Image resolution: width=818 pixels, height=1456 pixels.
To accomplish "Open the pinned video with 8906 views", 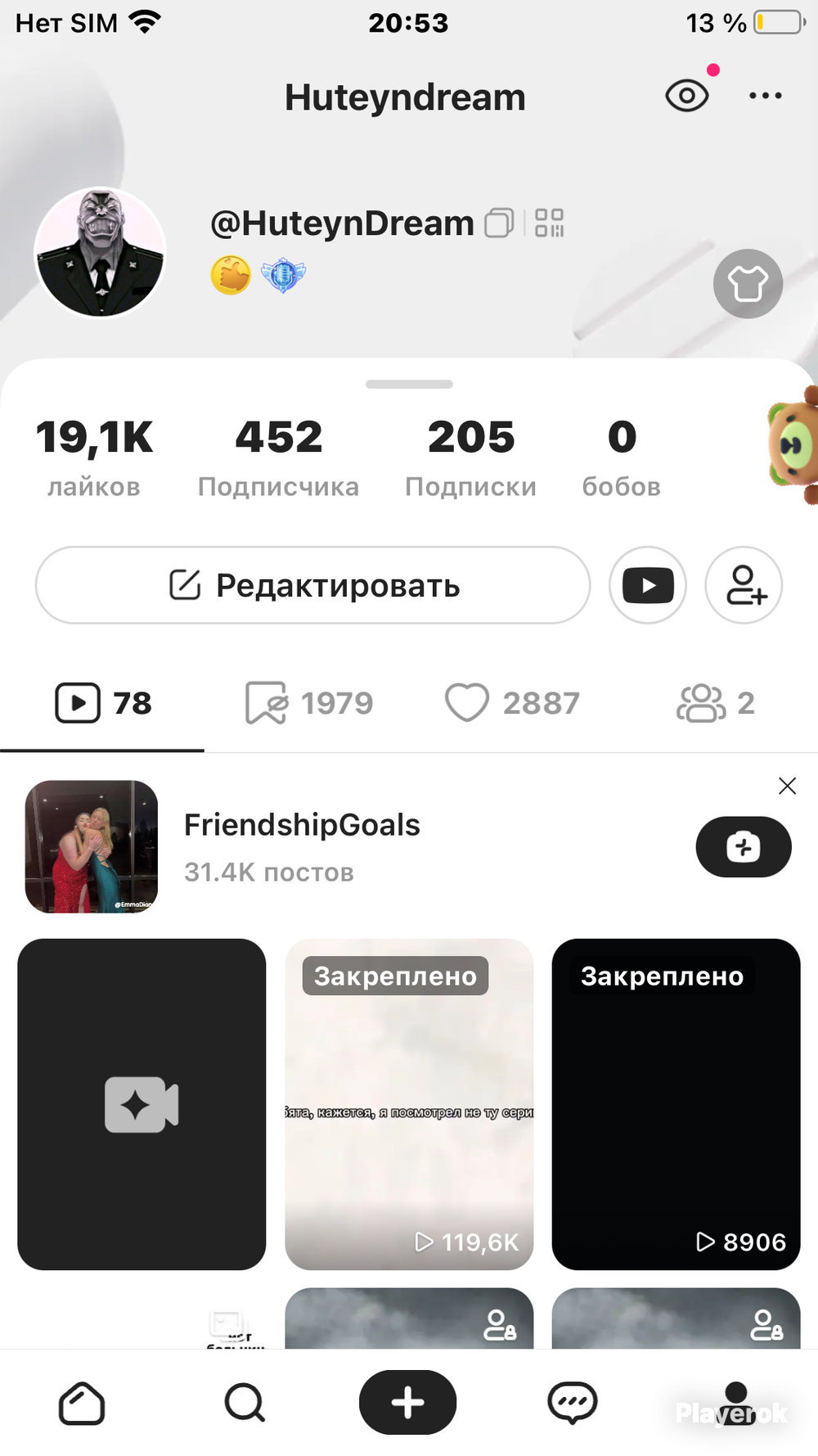I will coord(676,1104).
